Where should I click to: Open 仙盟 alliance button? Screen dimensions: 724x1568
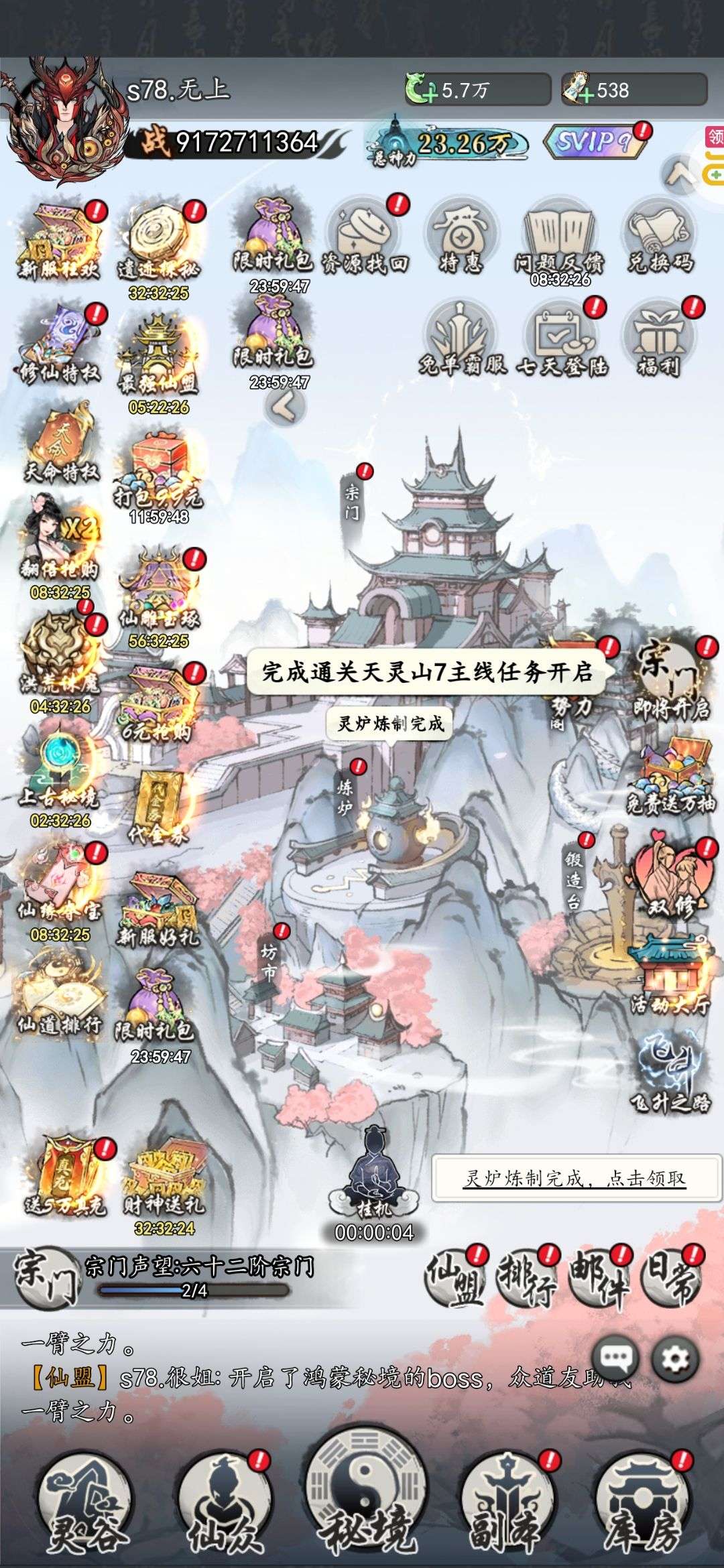pos(455,1279)
